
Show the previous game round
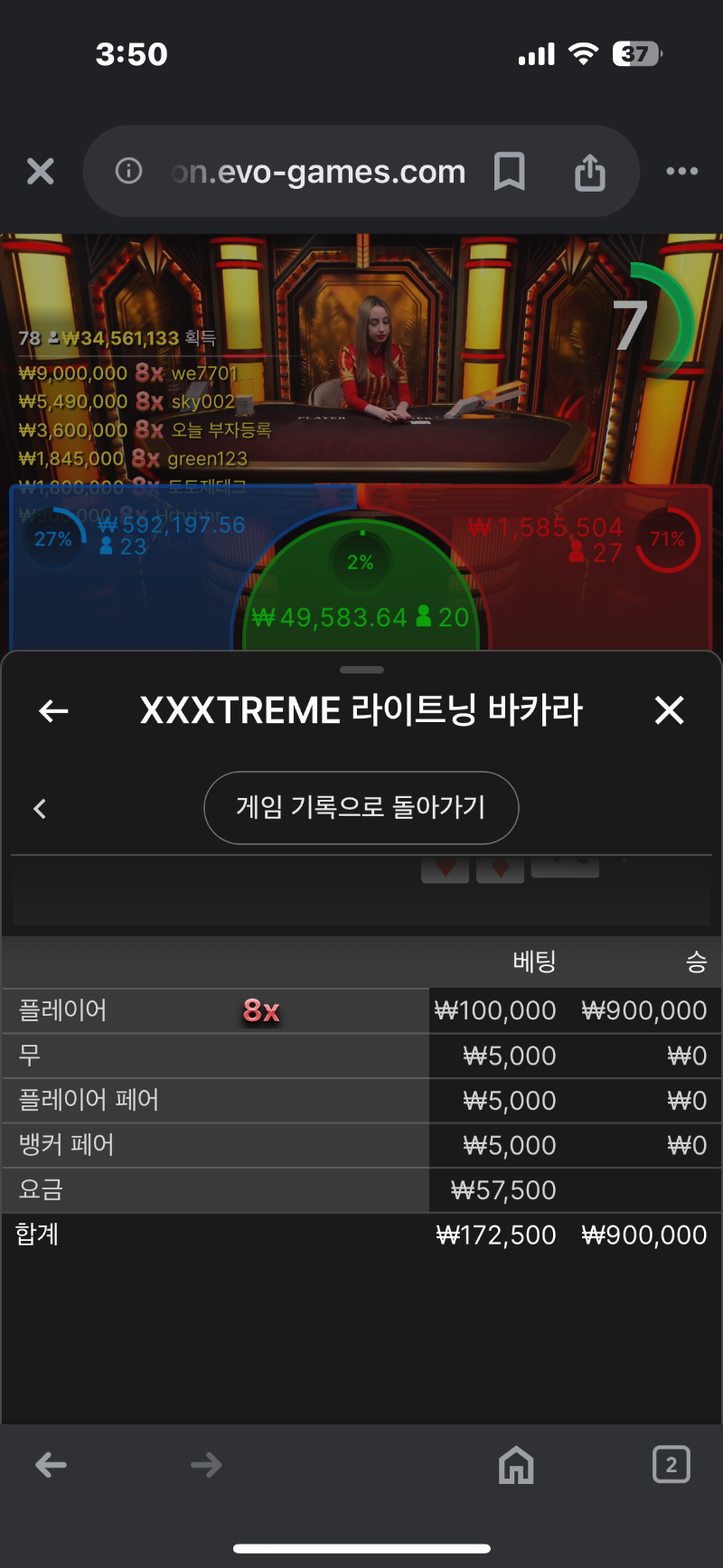(40, 808)
